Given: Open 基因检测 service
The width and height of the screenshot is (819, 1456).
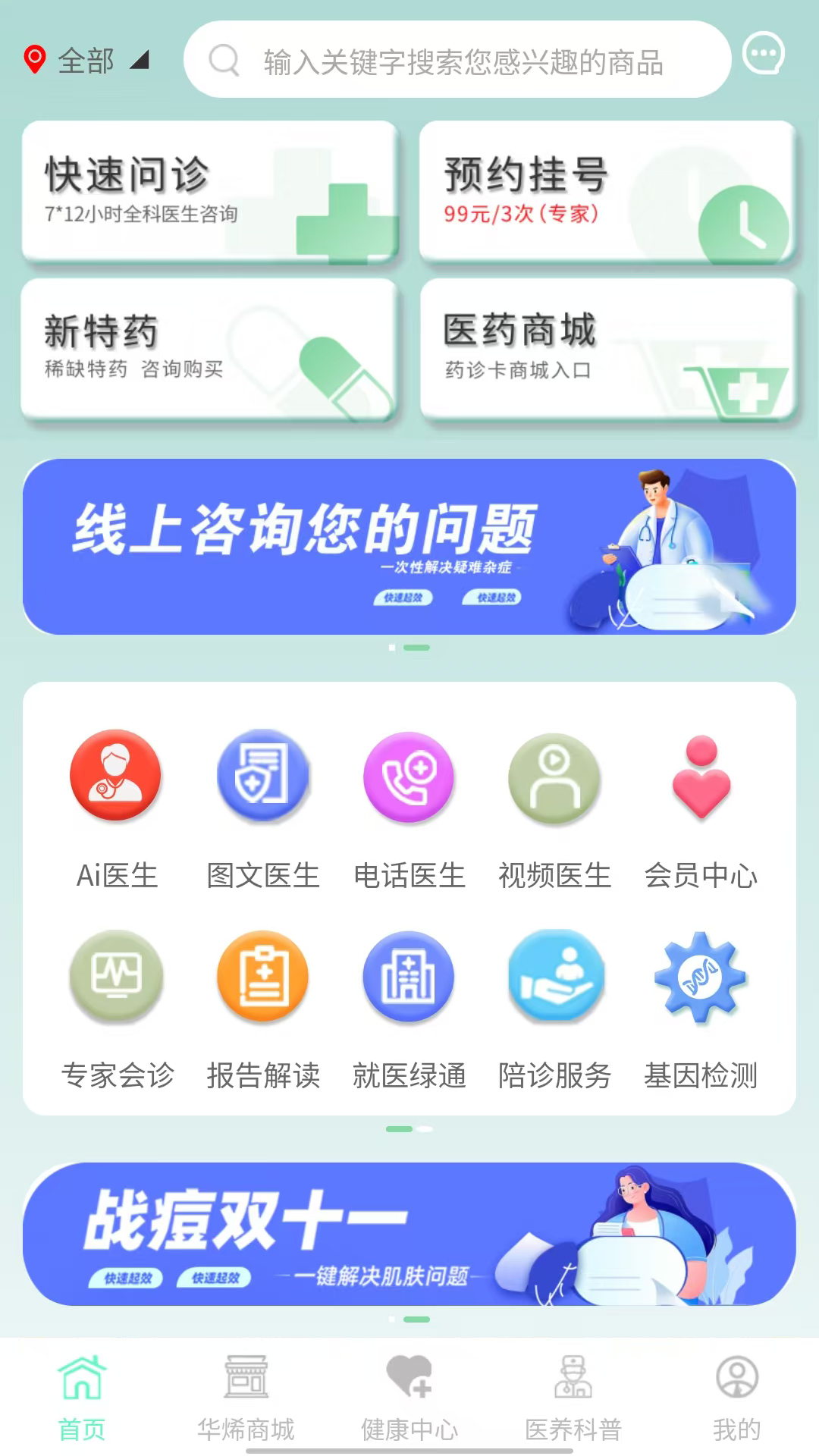Looking at the screenshot, I should tap(701, 1009).
